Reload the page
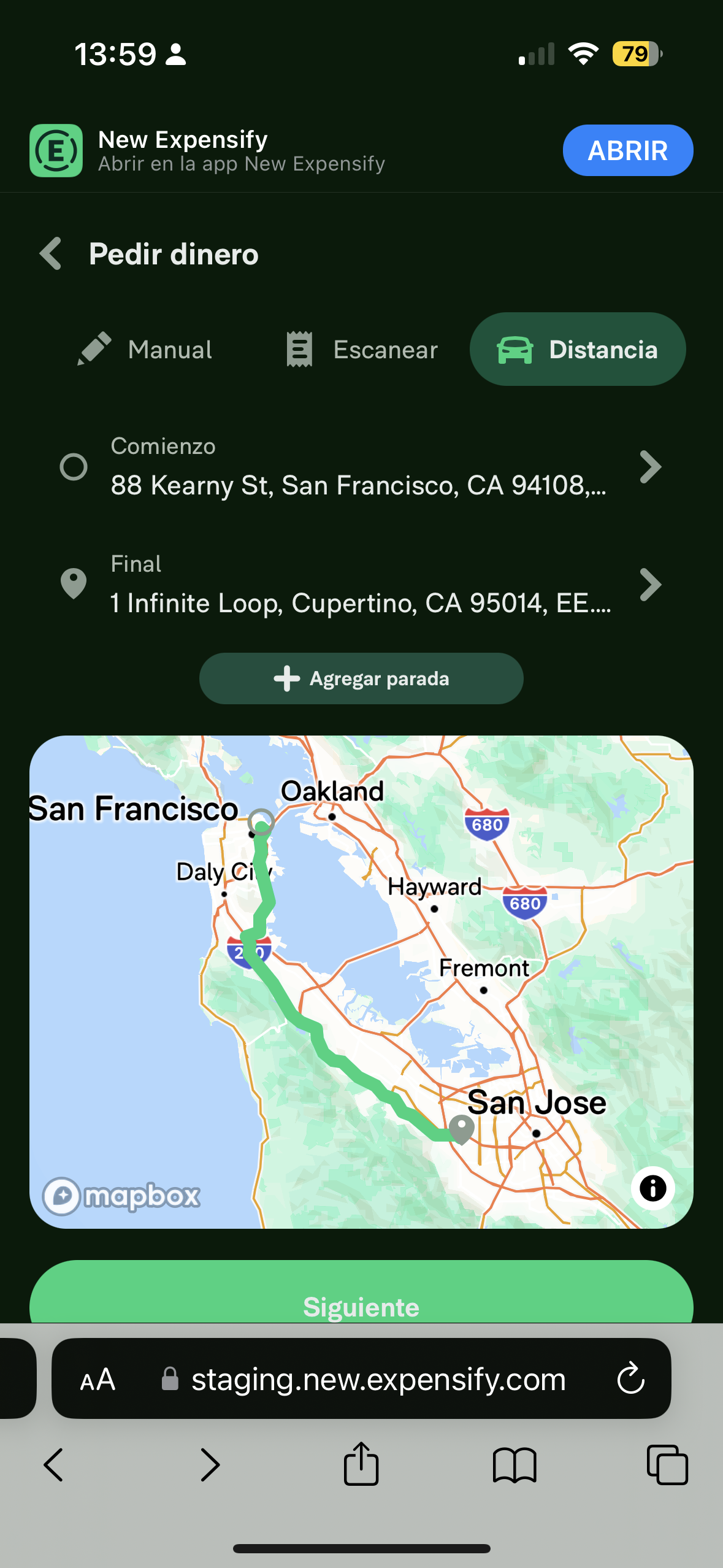Image resolution: width=723 pixels, height=1568 pixels. [x=631, y=1379]
